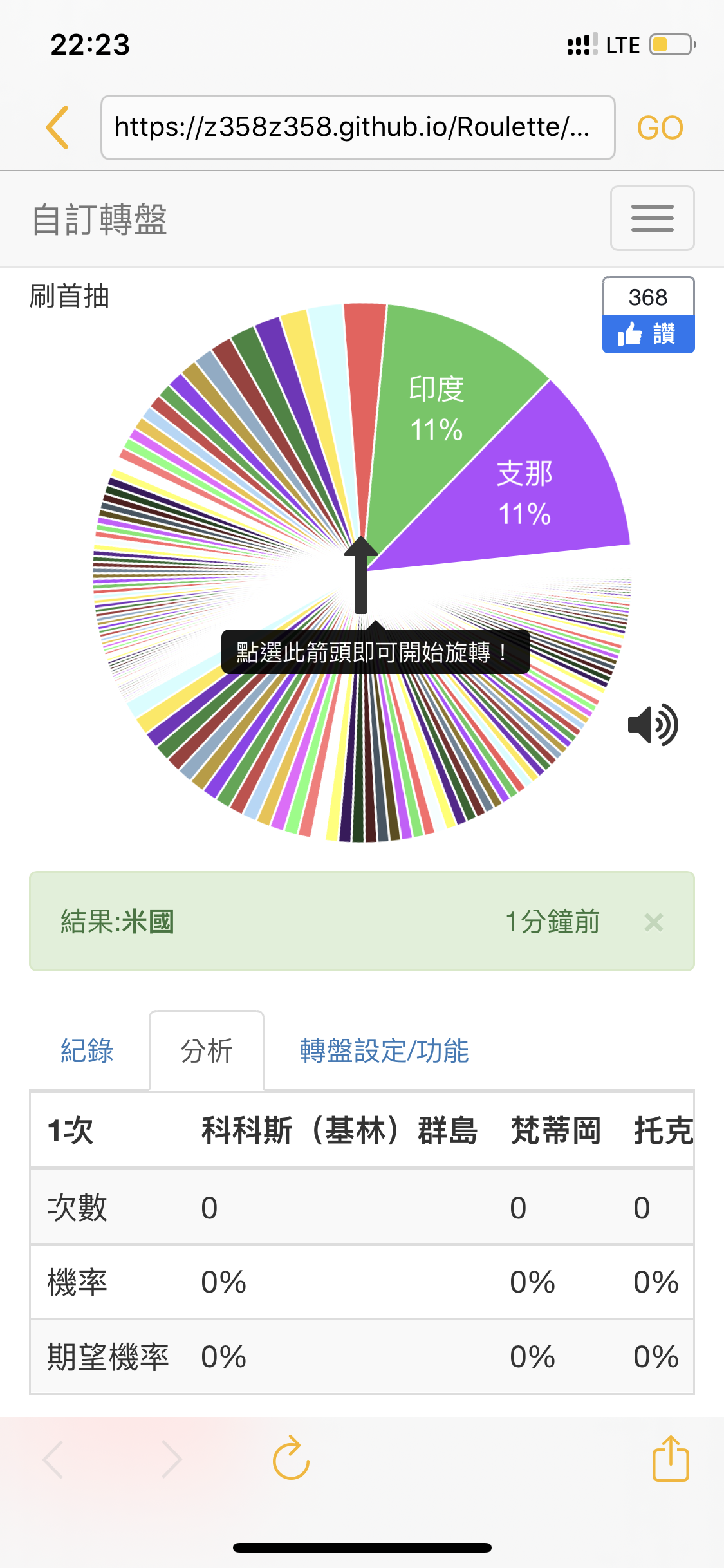724x1568 pixels.
Task: Tap the center arrow to spin the wheel
Action: tap(361, 574)
